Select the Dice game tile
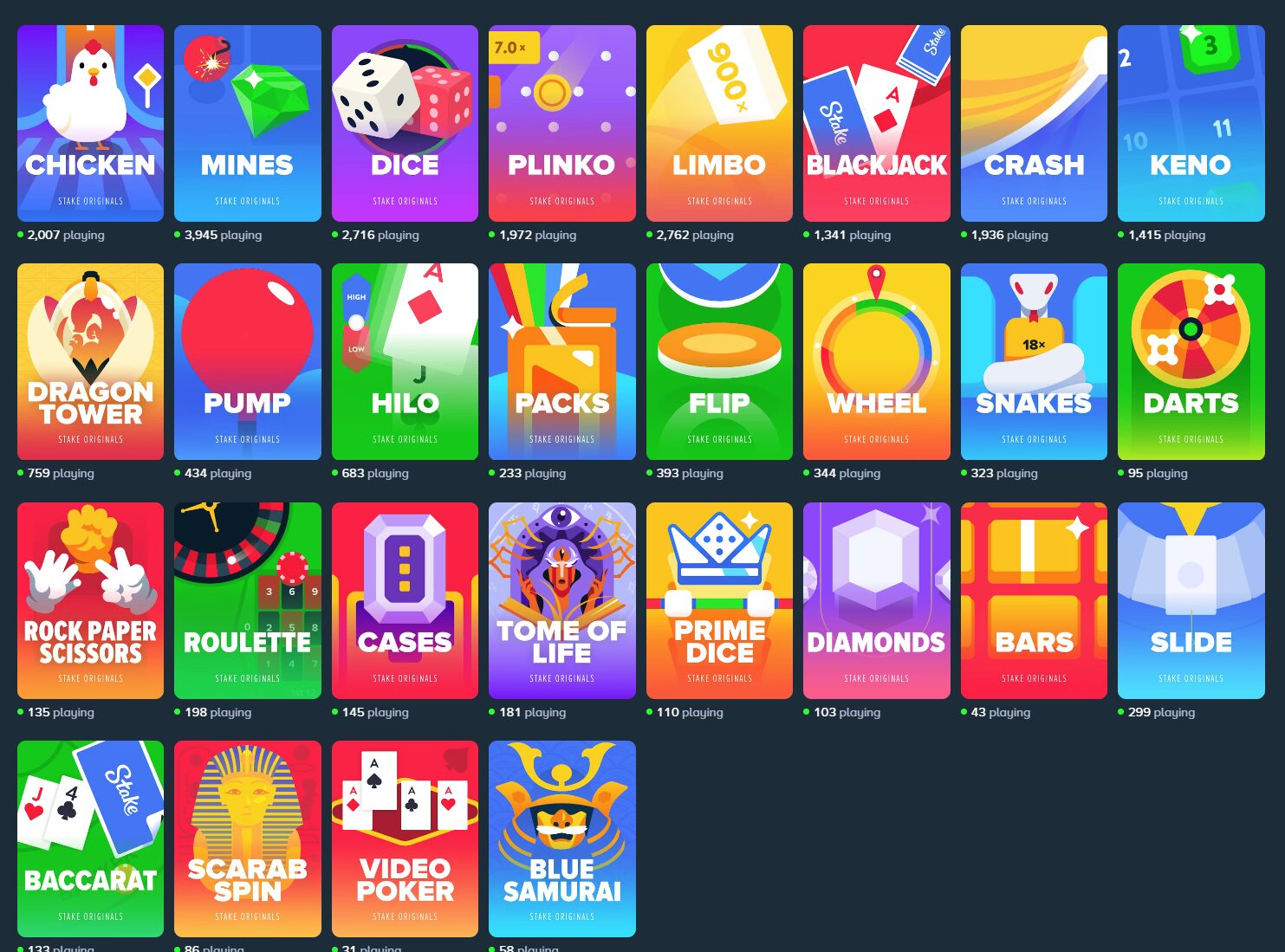1285x952 pixels. (405, 123)
